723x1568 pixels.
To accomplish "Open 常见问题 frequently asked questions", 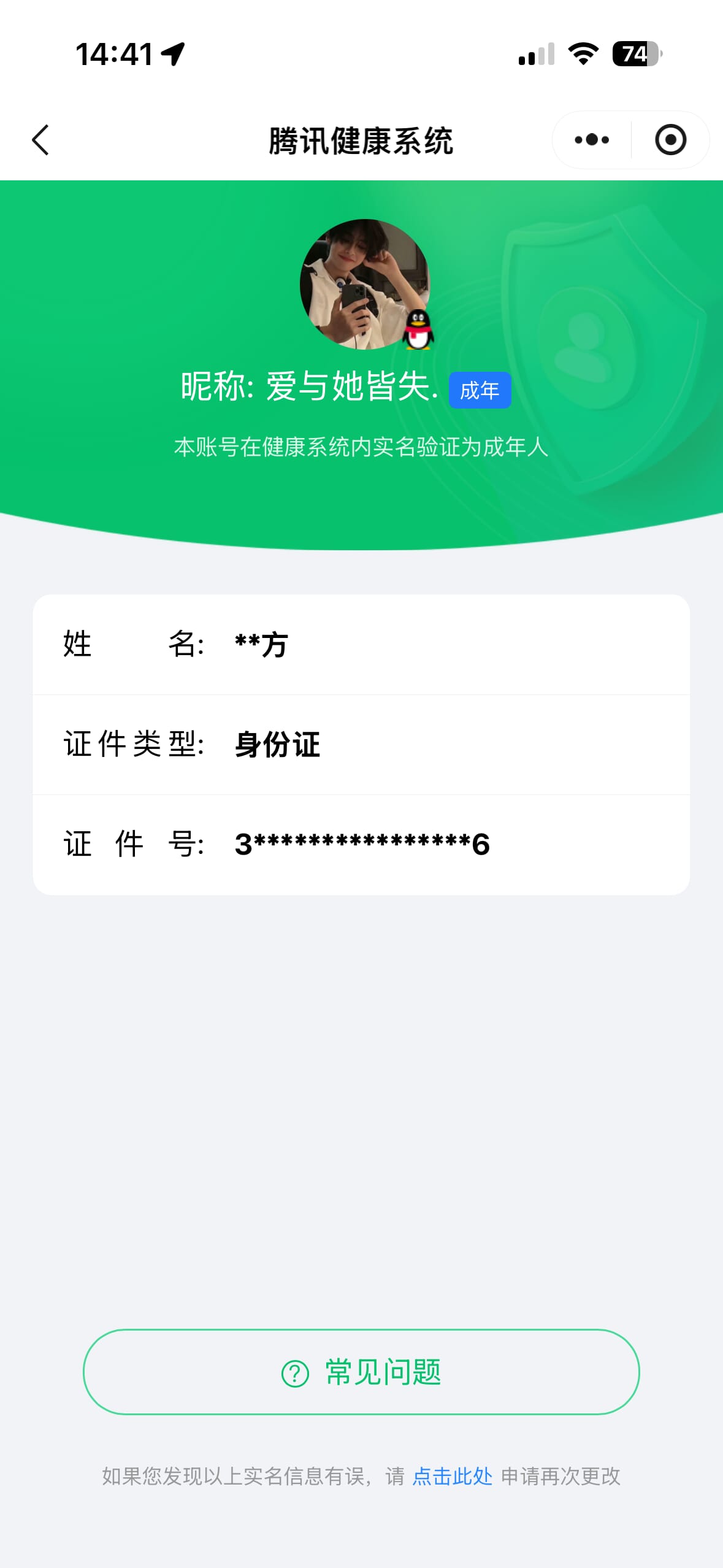I will tap(361, 1372).
